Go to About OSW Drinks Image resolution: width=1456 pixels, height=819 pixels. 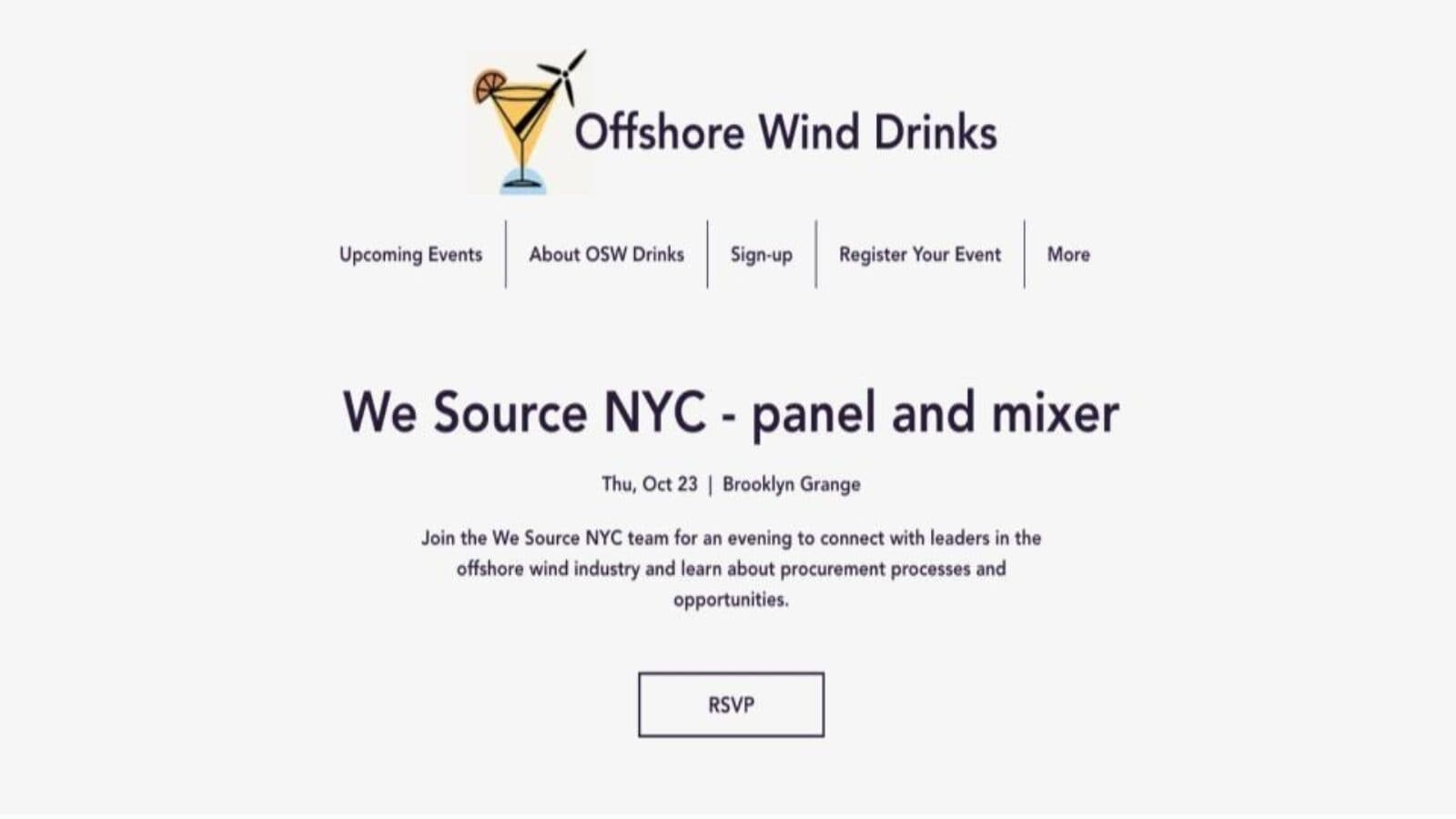[x=606, y=255]
